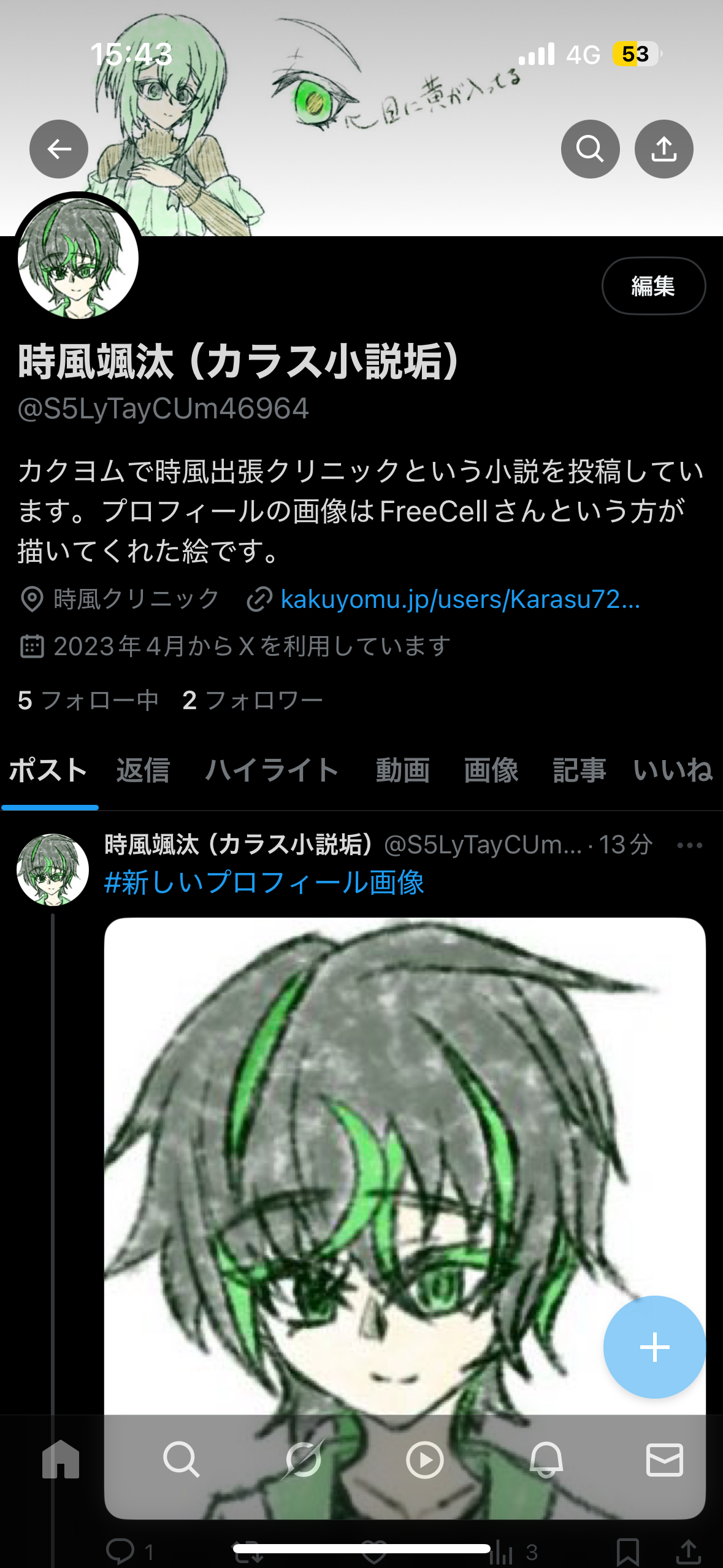
Task: Enlarge the profile avatar picture
Action: point(78,258)
